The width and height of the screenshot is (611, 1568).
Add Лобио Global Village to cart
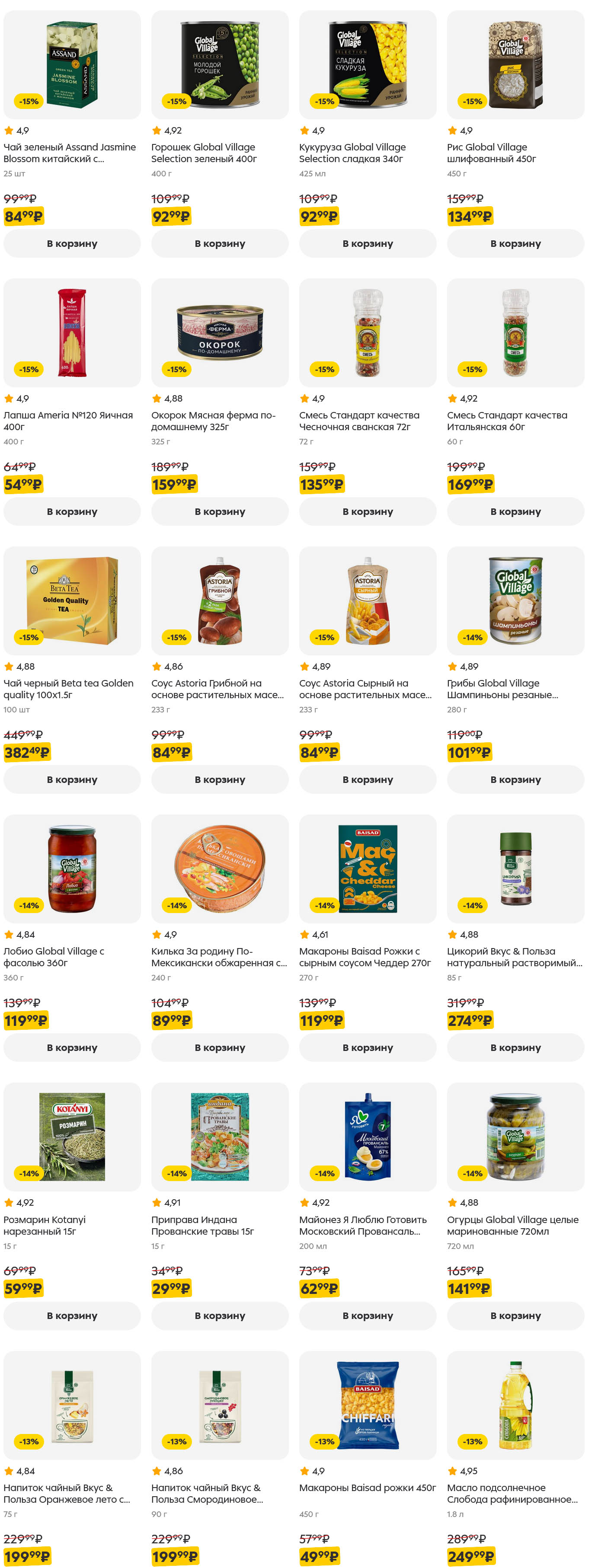72,1047
